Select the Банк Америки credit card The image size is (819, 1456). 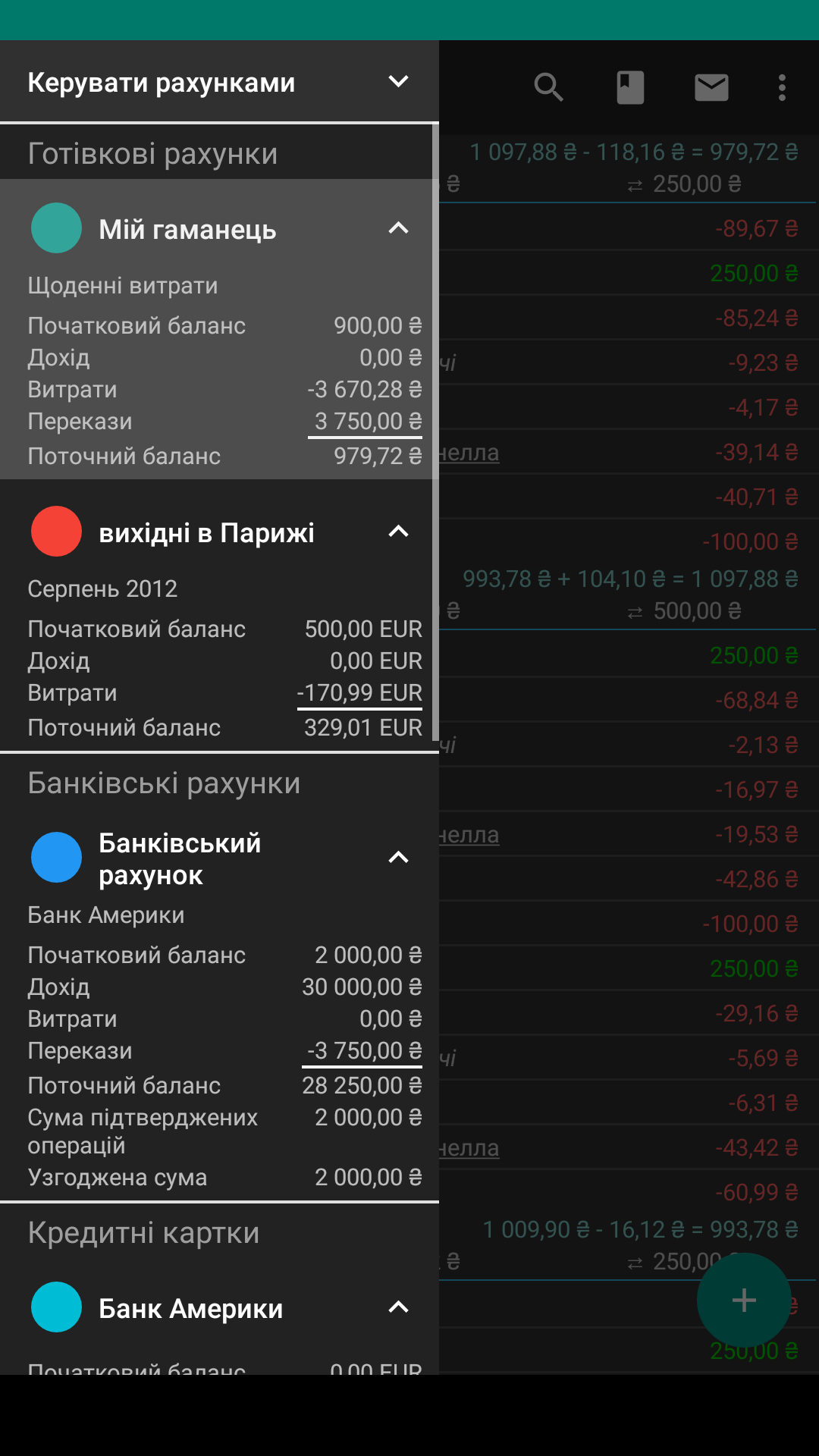pos(191,1308)
